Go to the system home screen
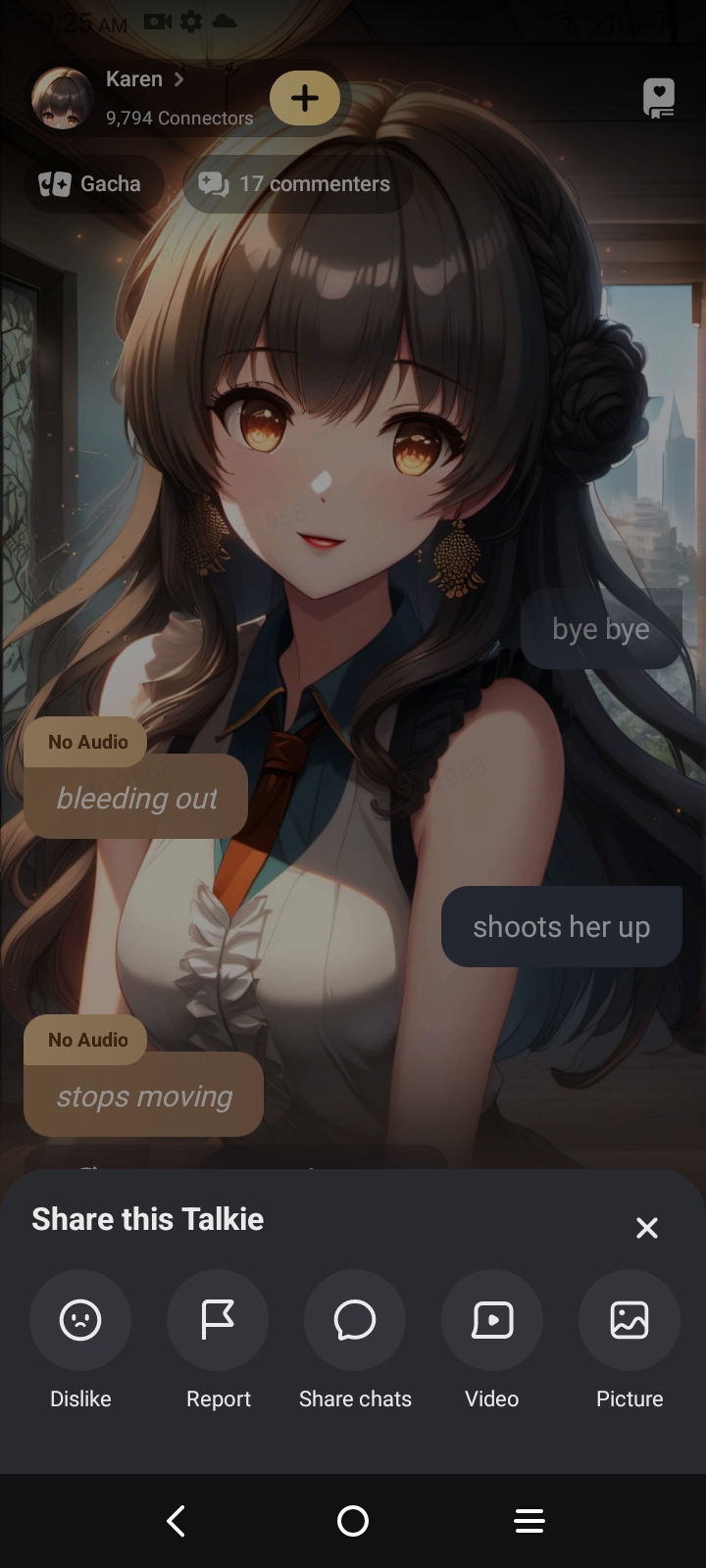This screenshot has width=706, height=1568. 353,1521
